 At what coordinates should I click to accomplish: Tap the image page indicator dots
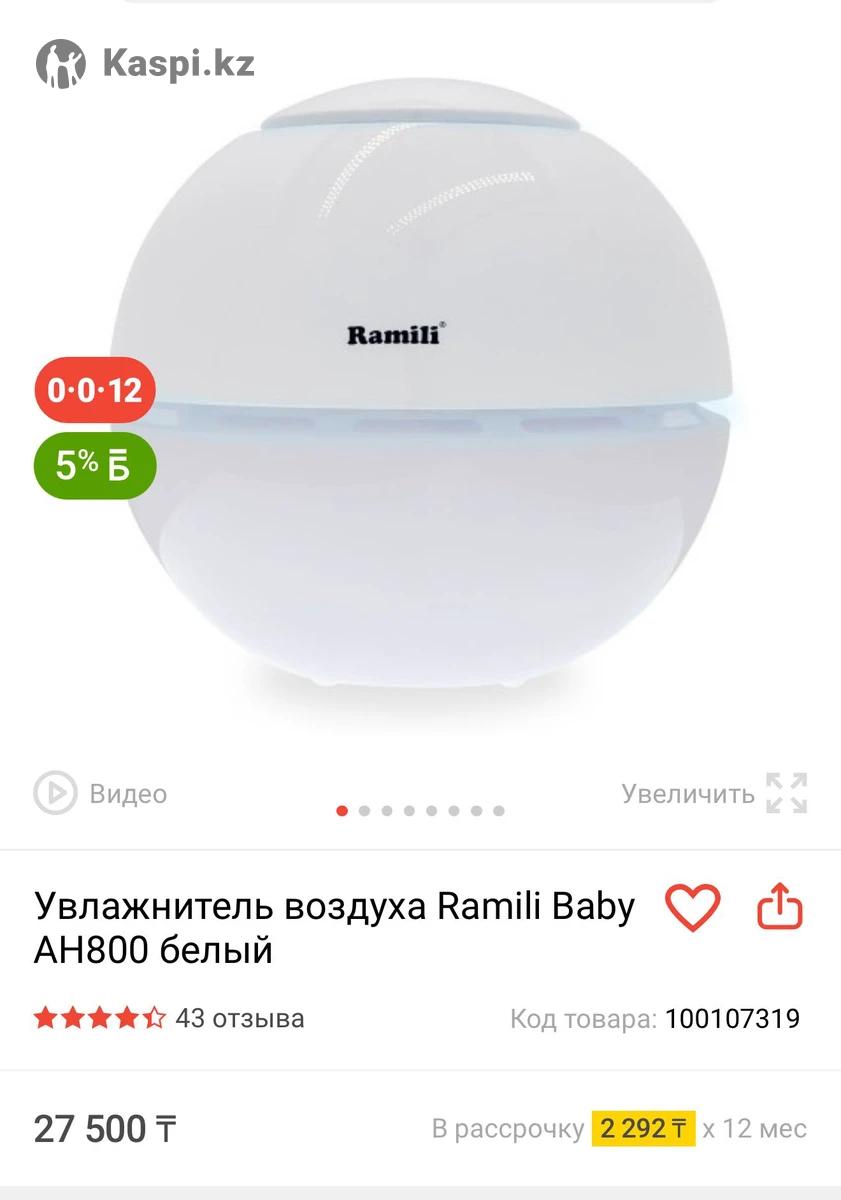pyautogui.click(x=420, y=811)
